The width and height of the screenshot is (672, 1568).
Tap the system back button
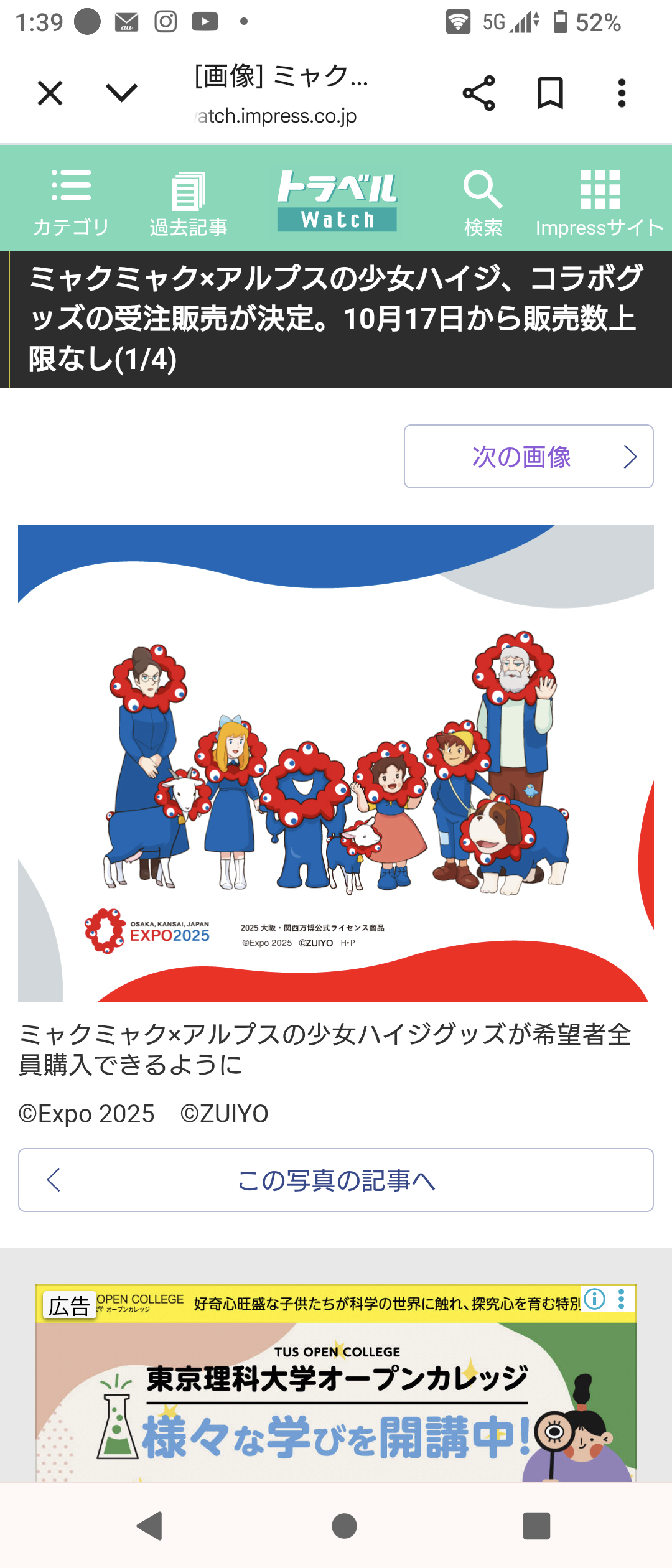click(x=150, y=1526)
